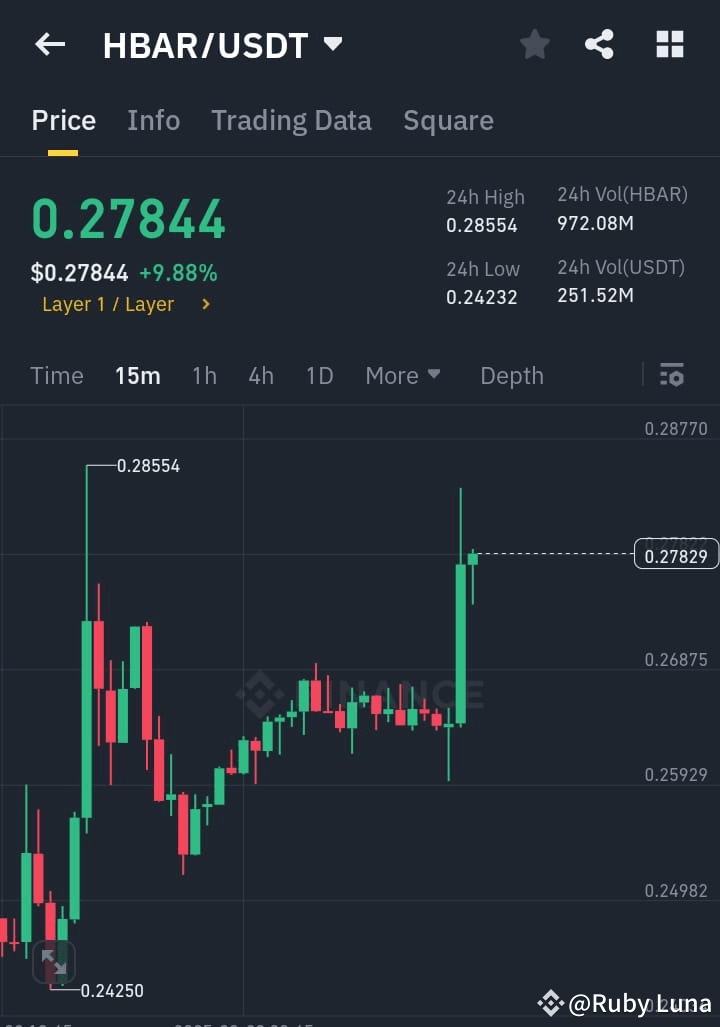720x1027 pixels.
Task: Share the HBAR/USDT chart
Action: 599,43
